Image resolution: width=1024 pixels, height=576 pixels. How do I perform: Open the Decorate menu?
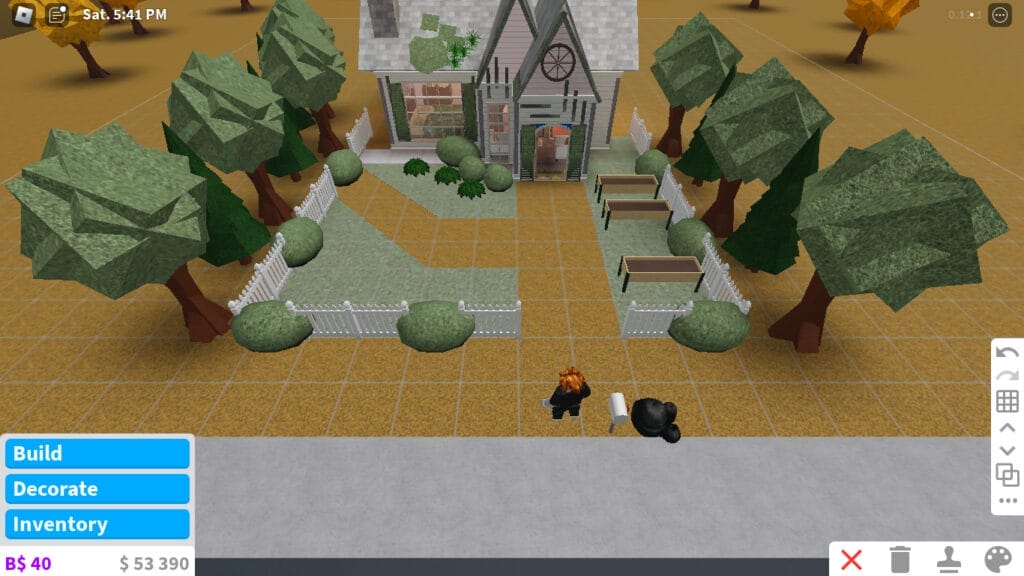[x=97, y=489]
